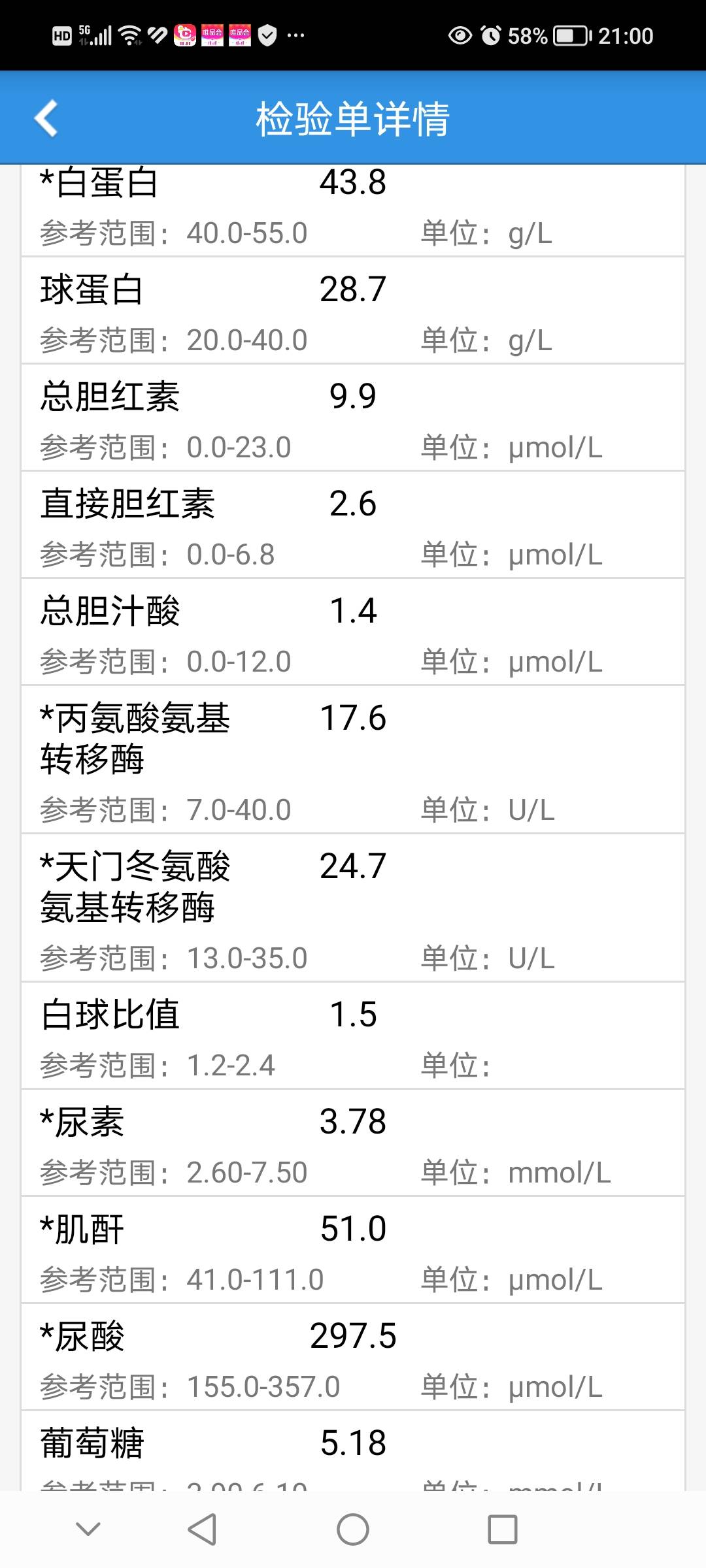Tap the Wi-Fi icon in the status bar

point(131,36)
